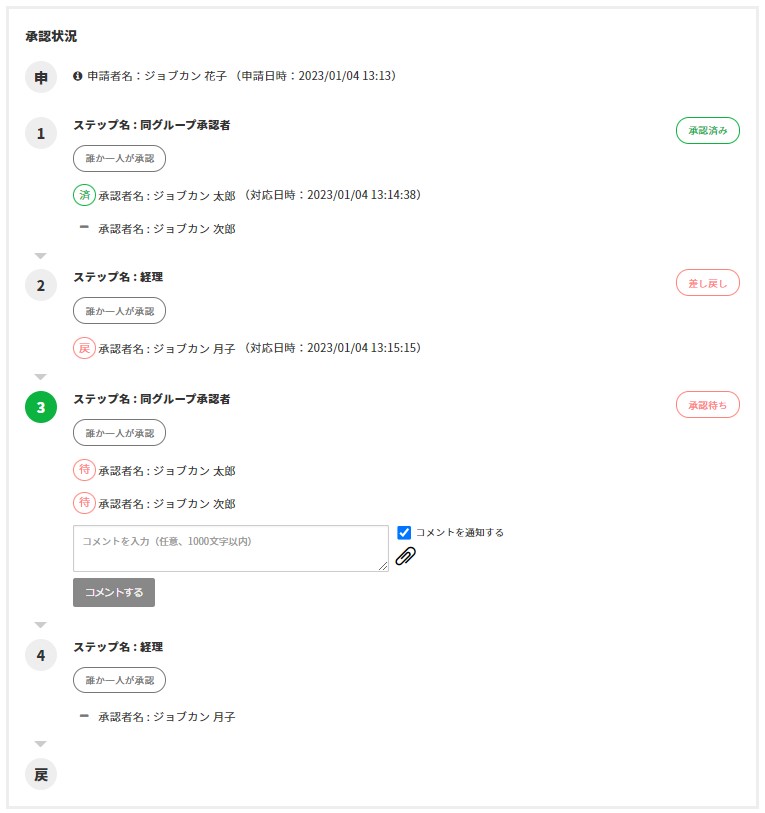Viewport: 765px width, 813px height.
Task: Uncheck the コメントを通知する checkbox
Action: tap(404, 532)
